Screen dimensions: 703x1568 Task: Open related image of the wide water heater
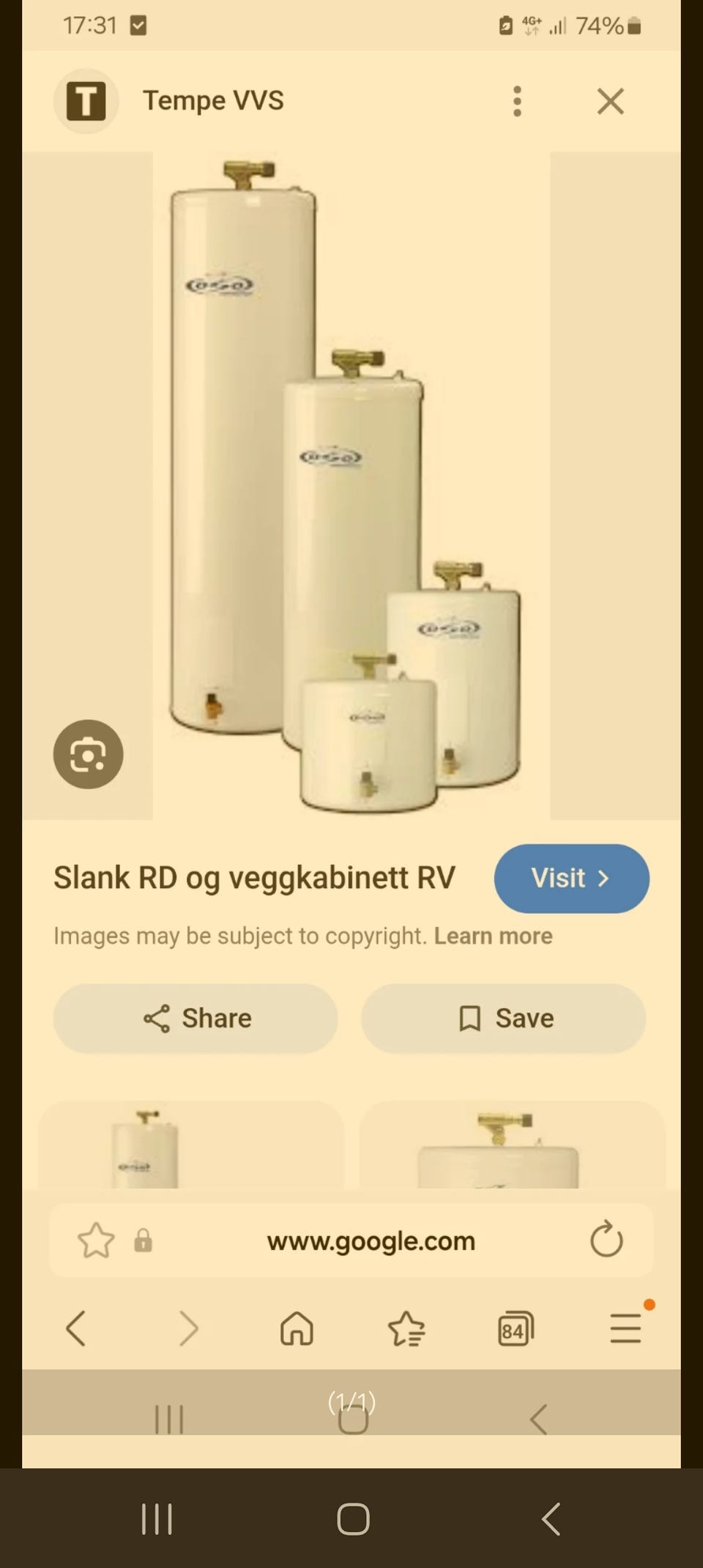pyautogui.click(x=511, y=1144)
